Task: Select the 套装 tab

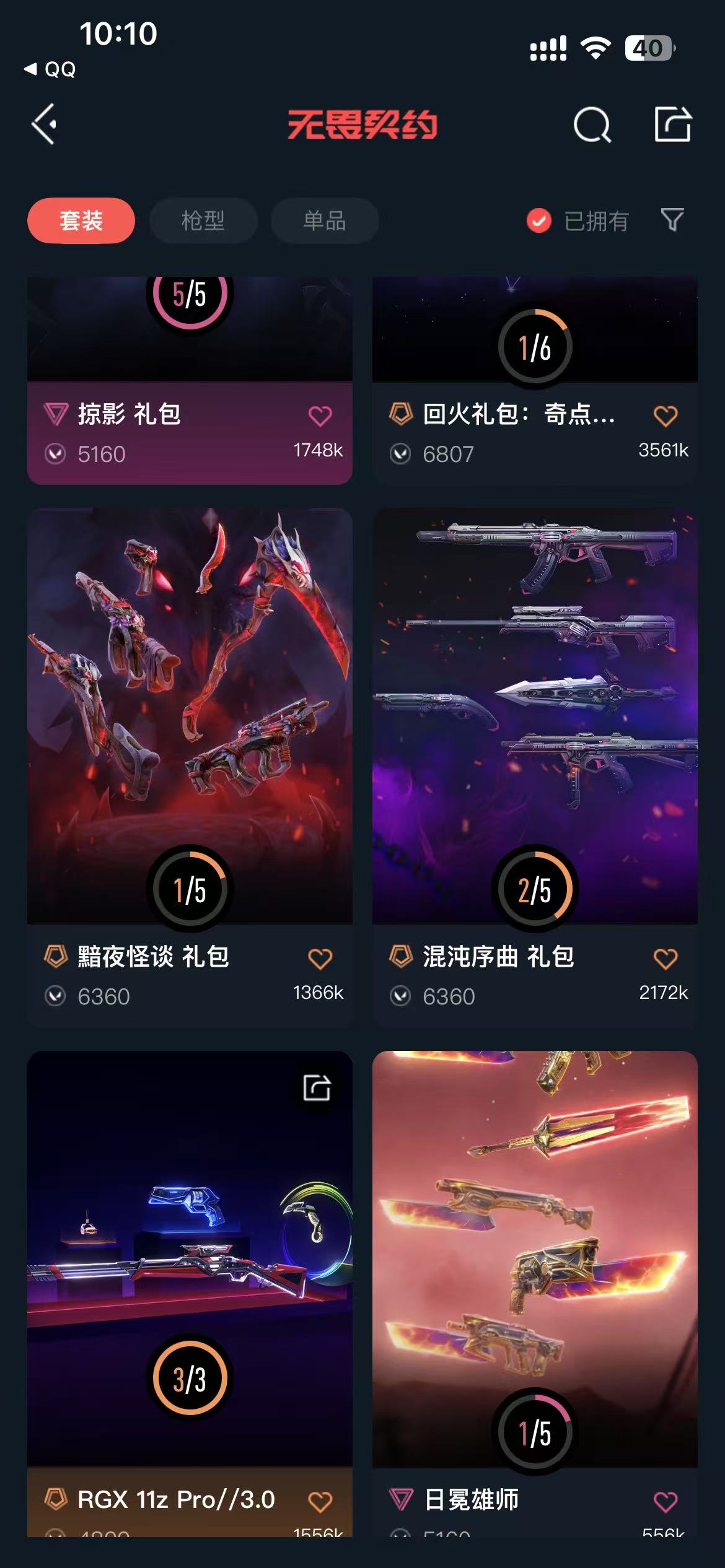Action: (x=81, y=220)
